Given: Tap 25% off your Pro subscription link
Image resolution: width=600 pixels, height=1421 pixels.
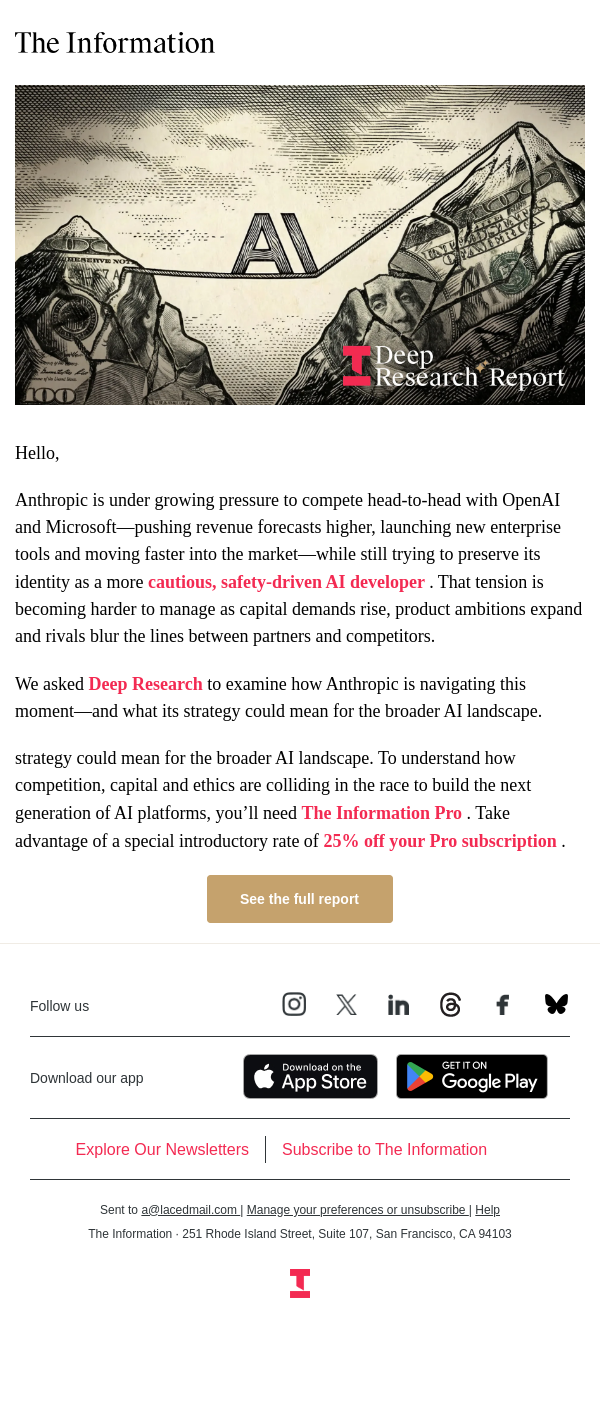Looking at the screenshot, I should [x=439, y=841].
